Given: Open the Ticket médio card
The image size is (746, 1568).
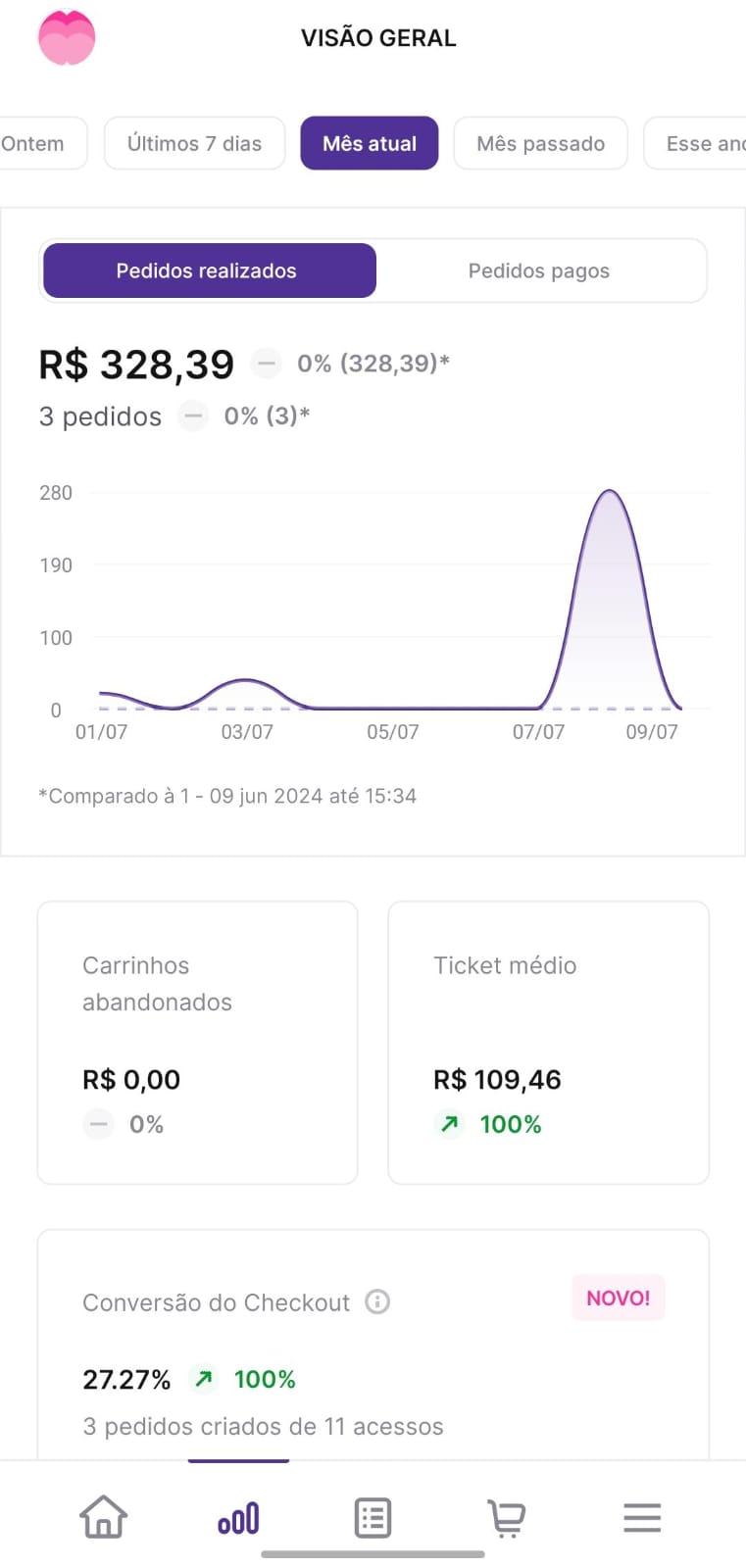Looking at the screenshot, I should (548, 1043).
